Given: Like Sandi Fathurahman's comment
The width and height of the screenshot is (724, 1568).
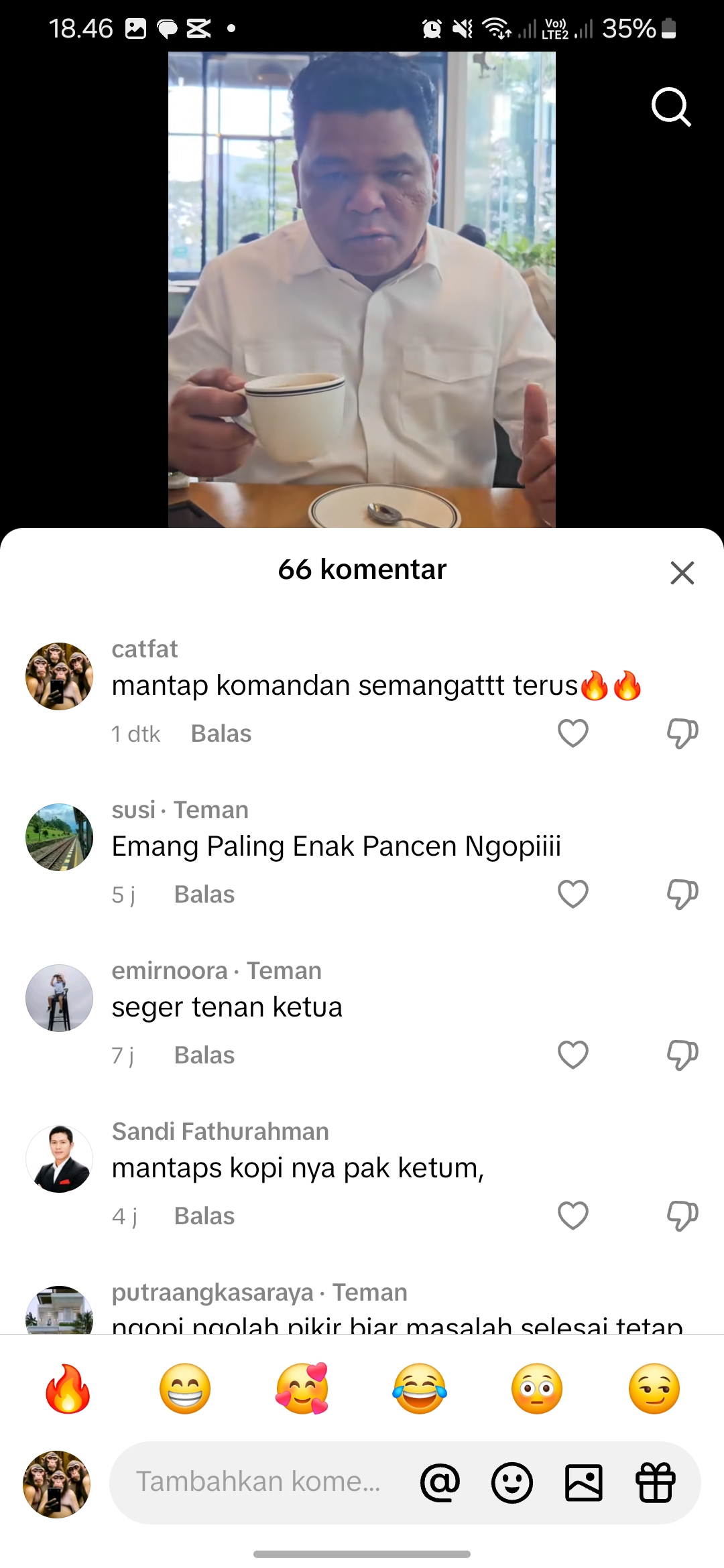Looking at the screenshot, I should pos(573,1216).
